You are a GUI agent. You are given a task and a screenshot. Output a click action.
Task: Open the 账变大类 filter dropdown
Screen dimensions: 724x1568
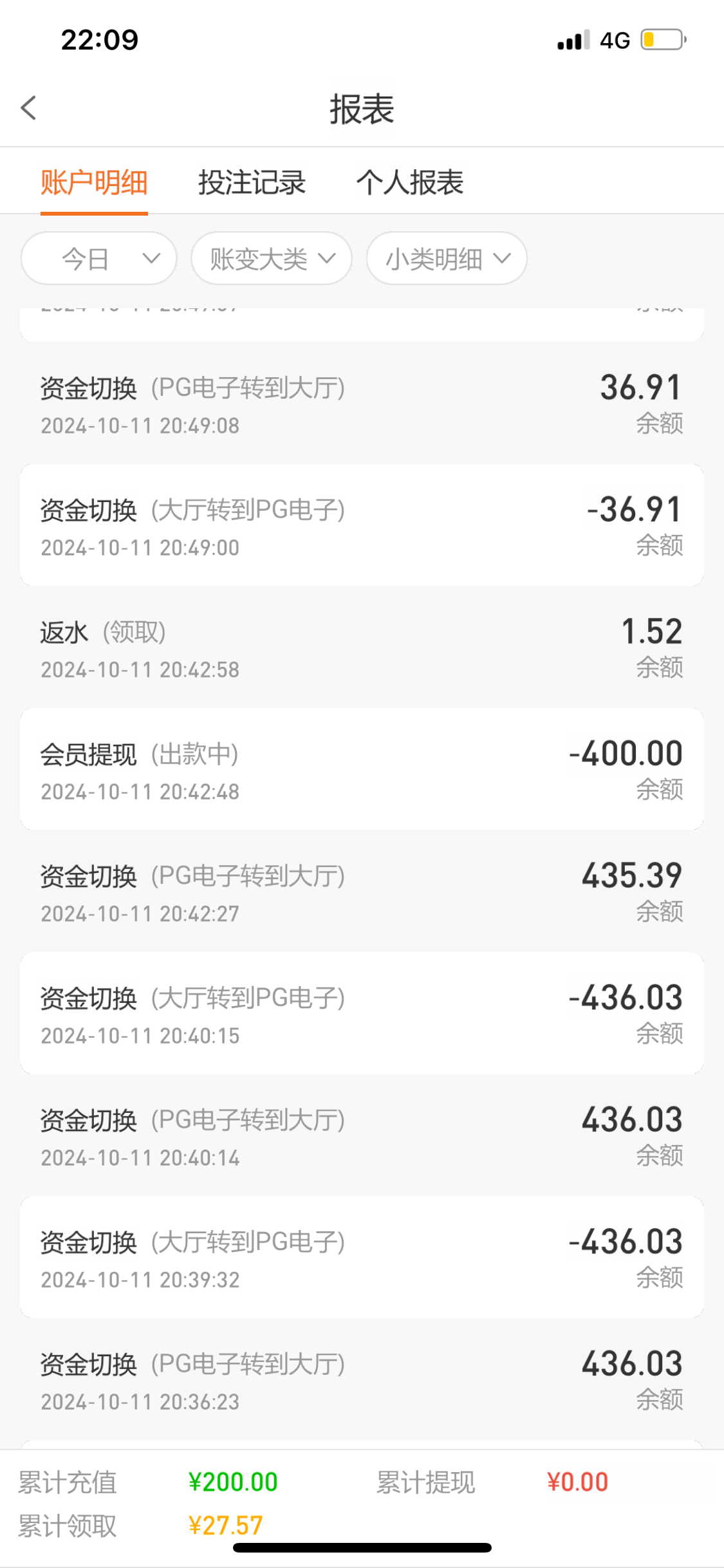point(272,259)
